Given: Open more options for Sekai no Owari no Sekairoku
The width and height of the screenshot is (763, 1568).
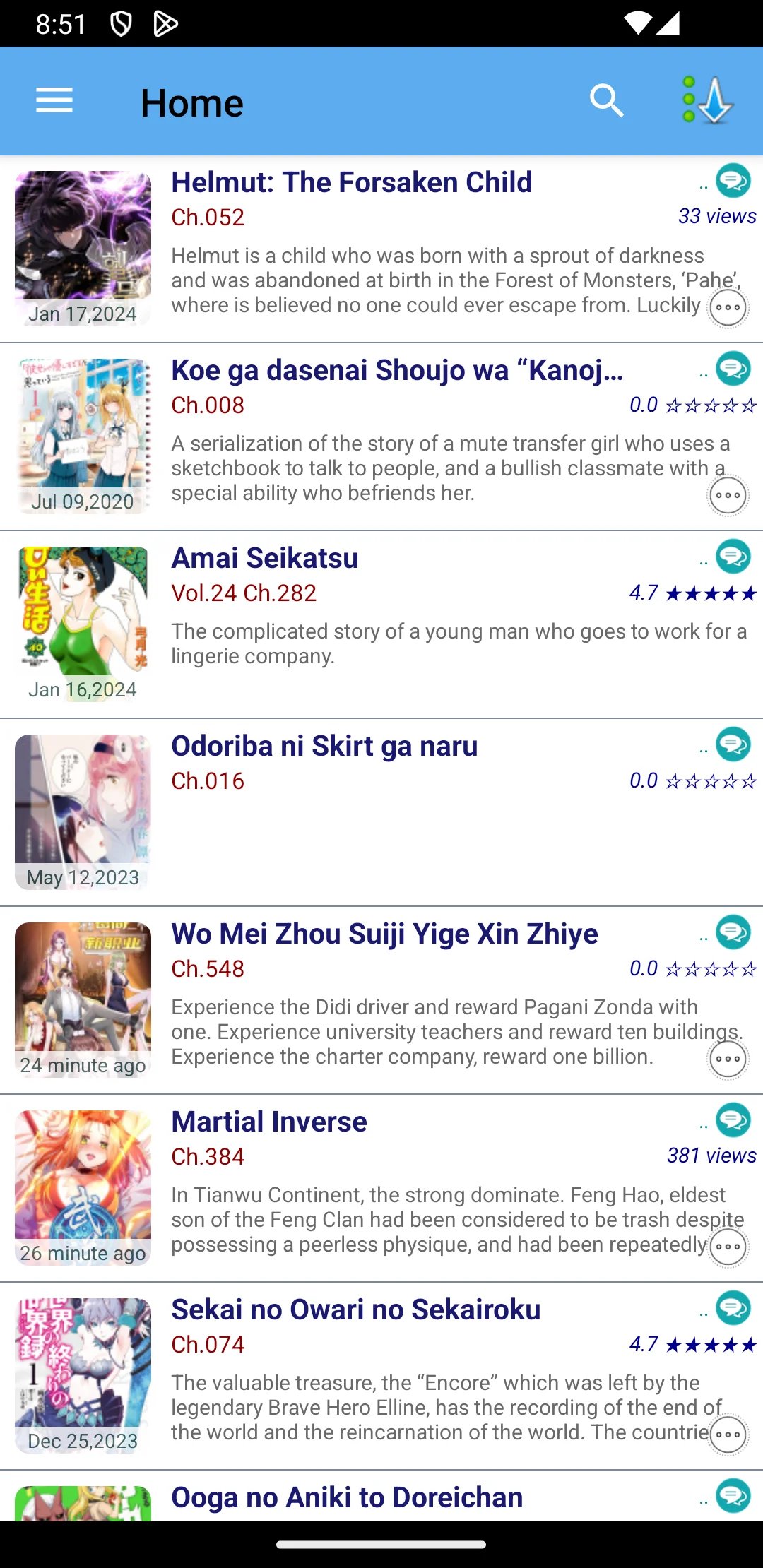Looking at the screenshot, I should pos(727,1432).
